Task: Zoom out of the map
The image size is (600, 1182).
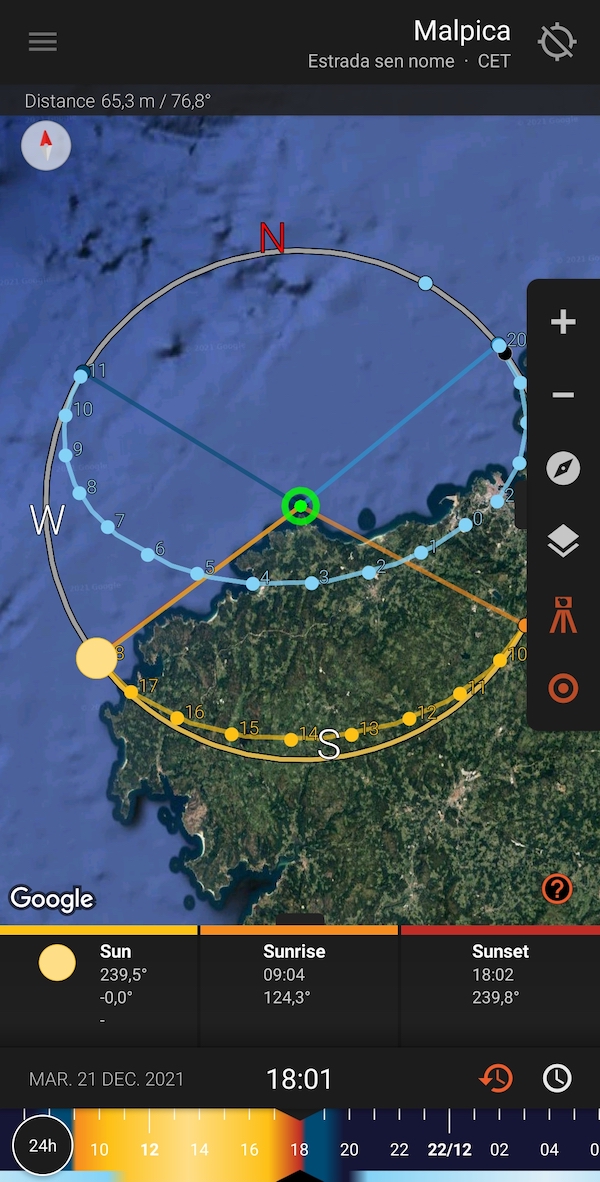Action: [563, 395]
